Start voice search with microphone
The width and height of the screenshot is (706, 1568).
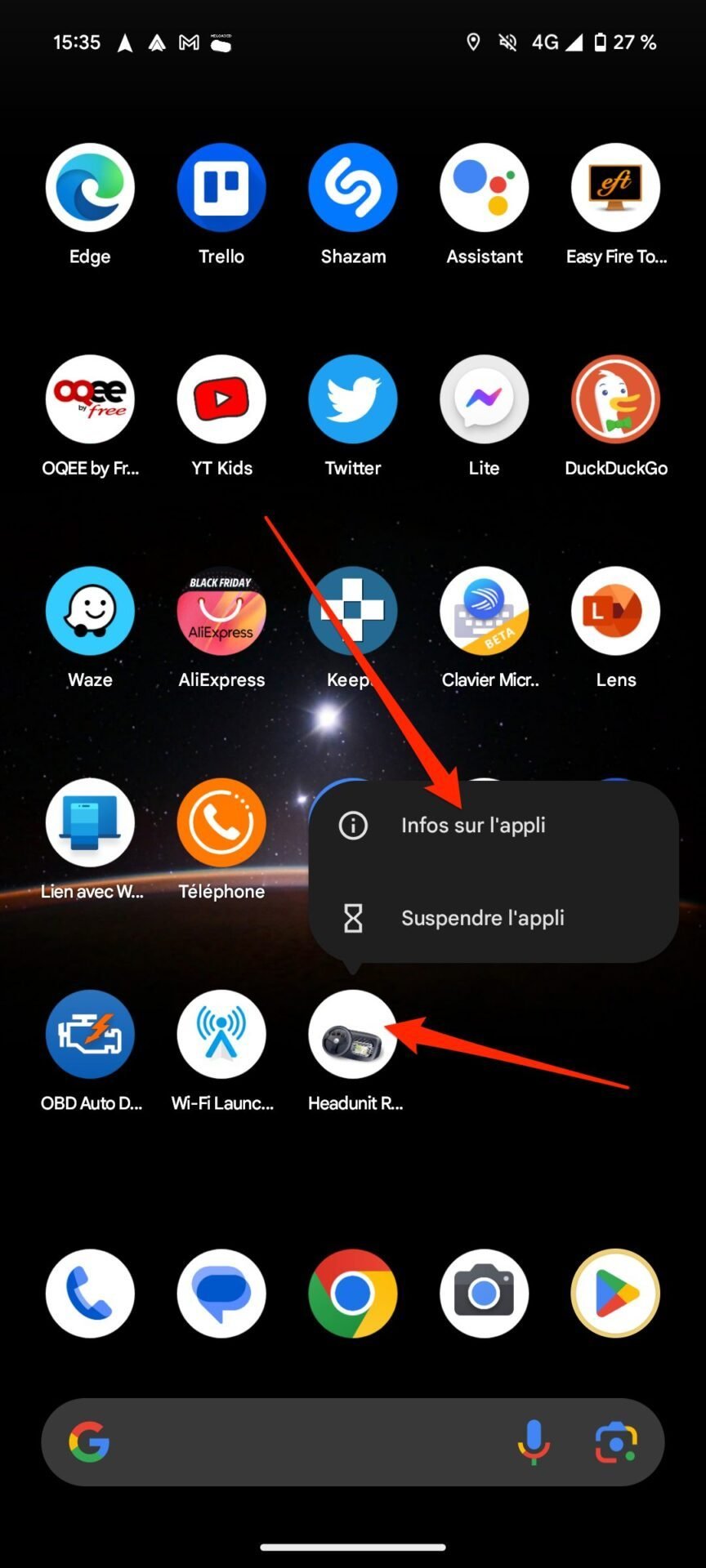(x=534, y=1442)
